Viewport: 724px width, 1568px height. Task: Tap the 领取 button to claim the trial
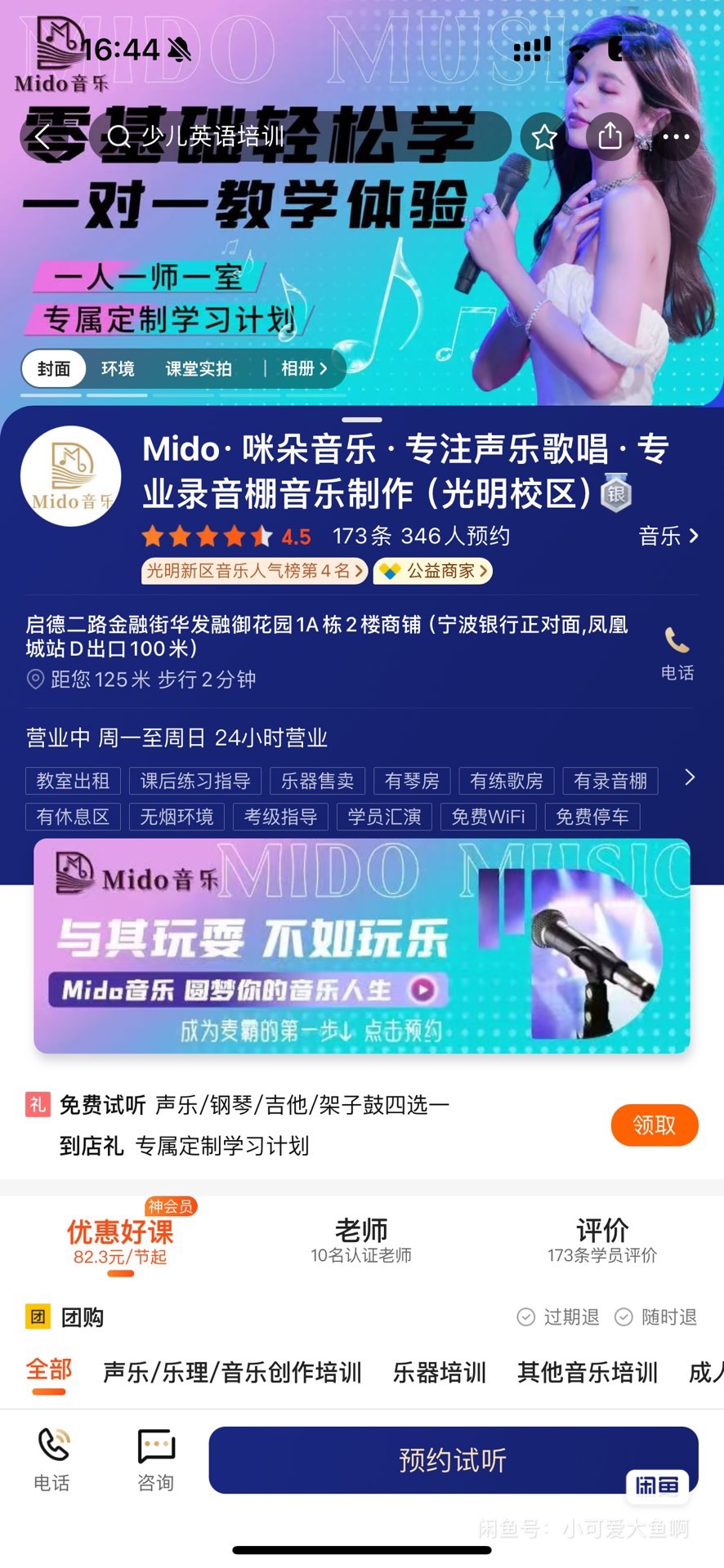655,1125
